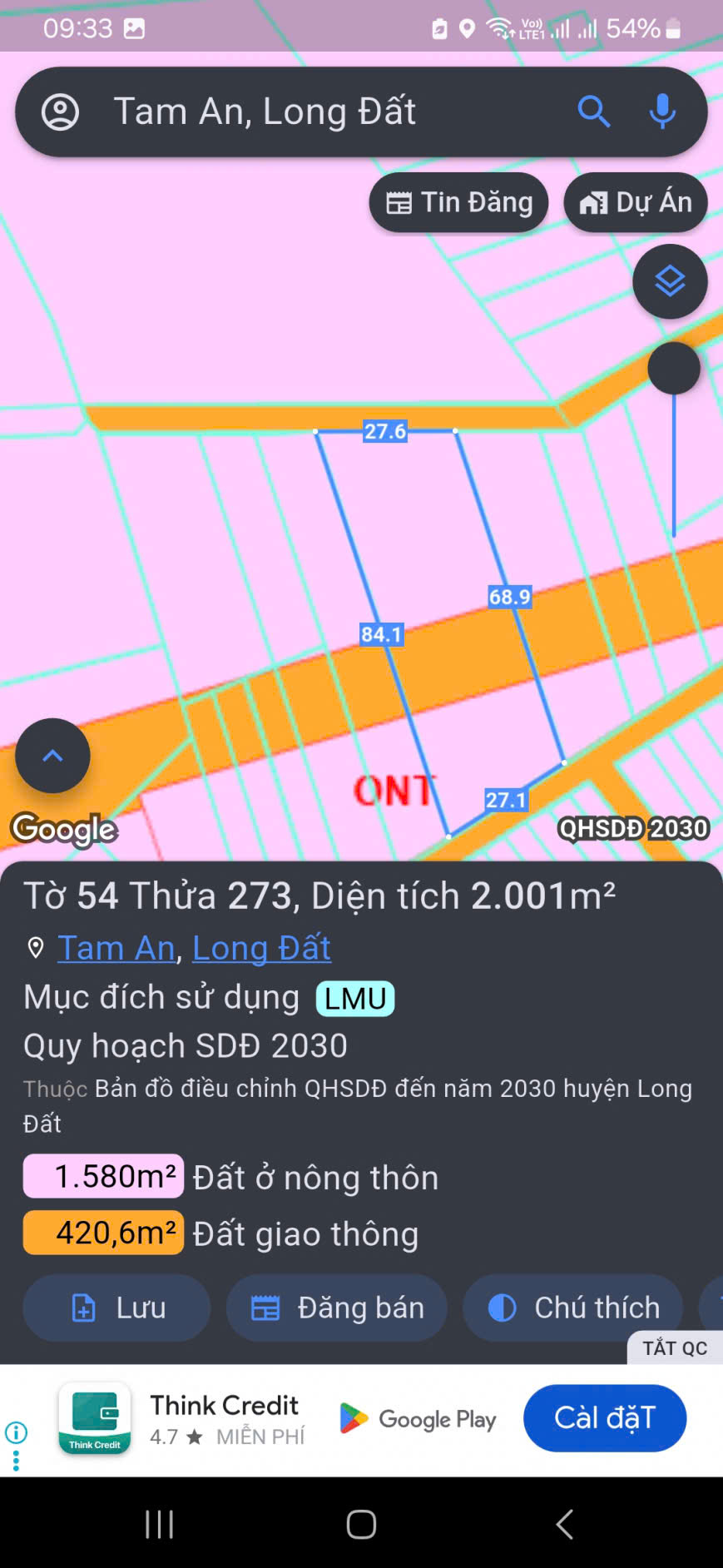The height and width of the screenshot is (1568, 723).
Task: Go to the home screen
Action: [361, 1525]
